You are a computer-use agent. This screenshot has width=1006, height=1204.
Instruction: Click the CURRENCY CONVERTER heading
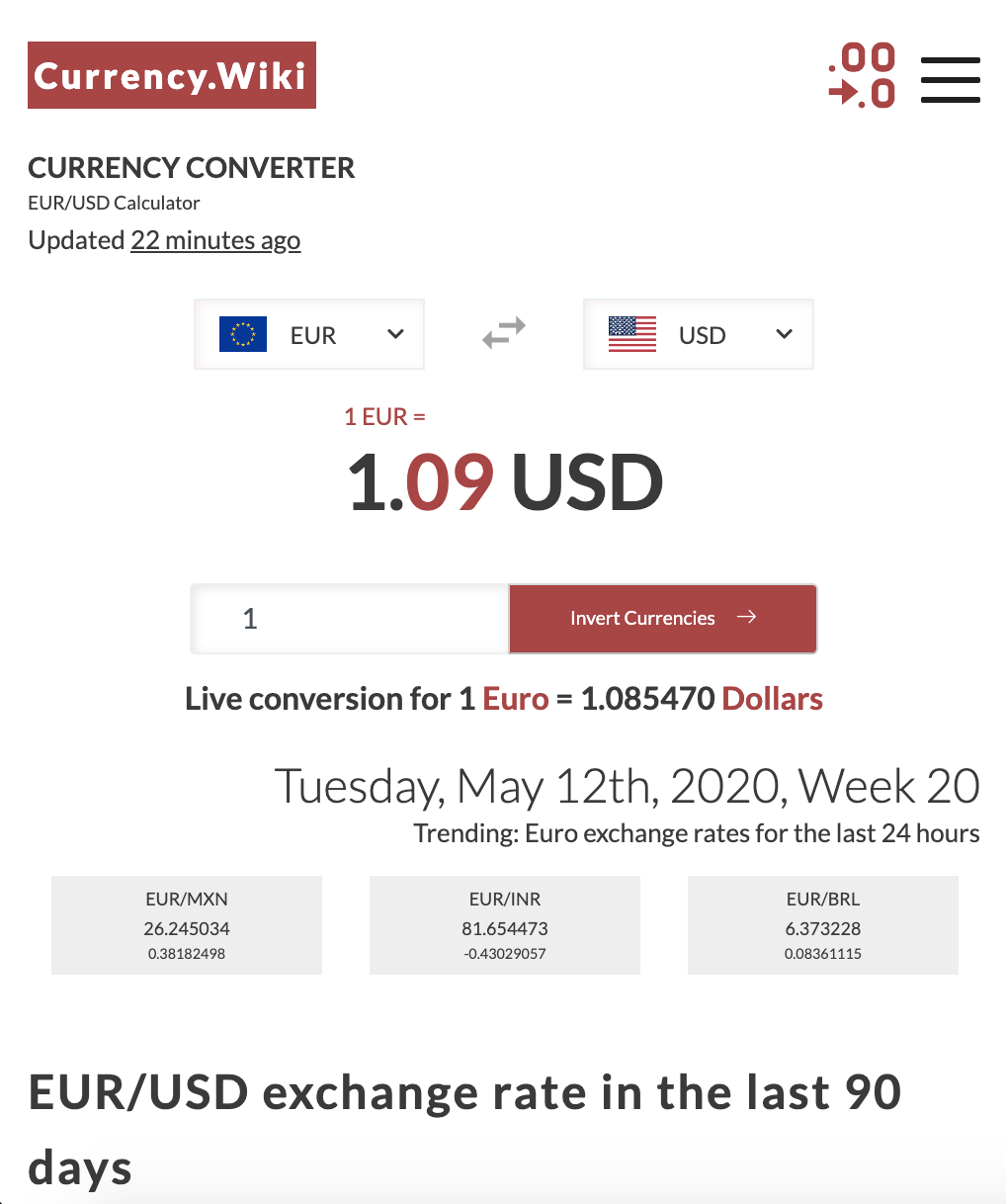click(x=191, y=167)
